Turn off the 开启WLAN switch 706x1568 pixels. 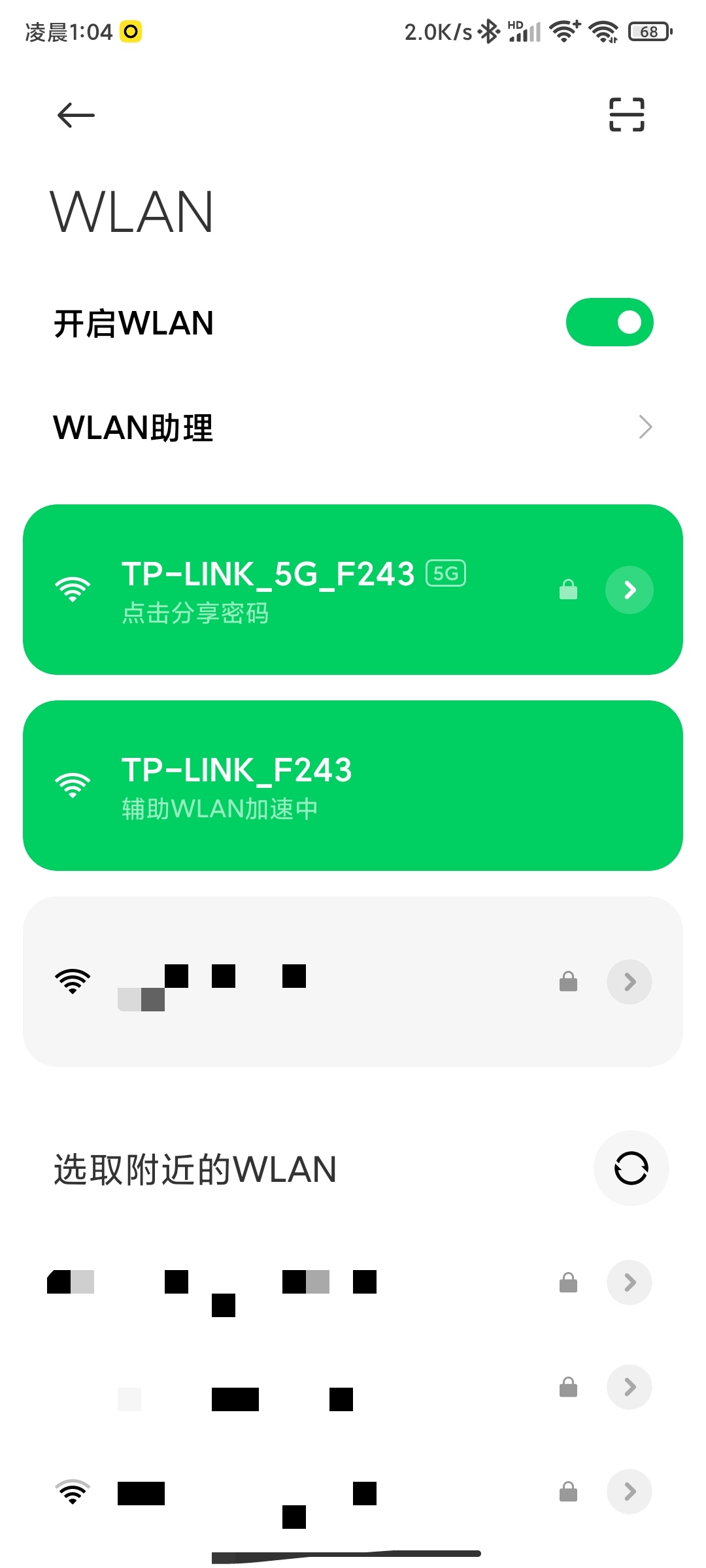click(609, 322)
